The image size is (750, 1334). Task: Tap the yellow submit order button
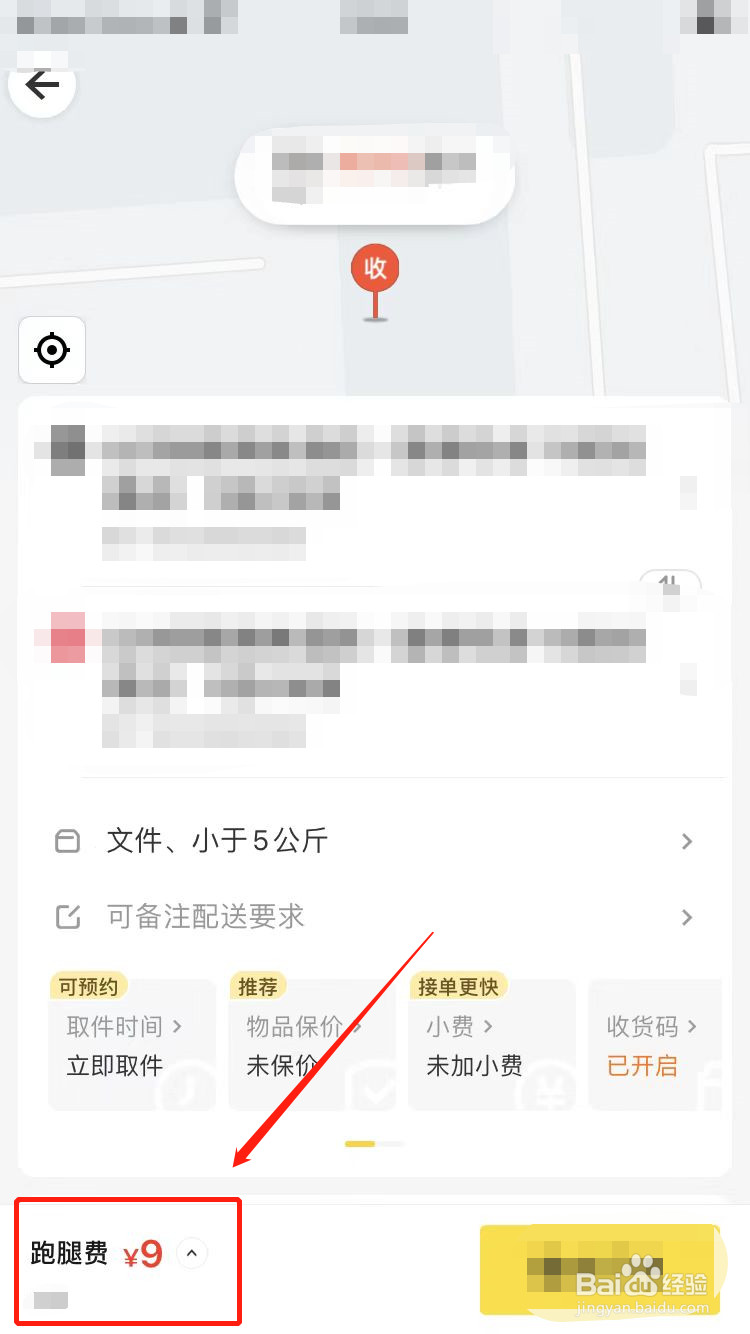click(600, 1270)
